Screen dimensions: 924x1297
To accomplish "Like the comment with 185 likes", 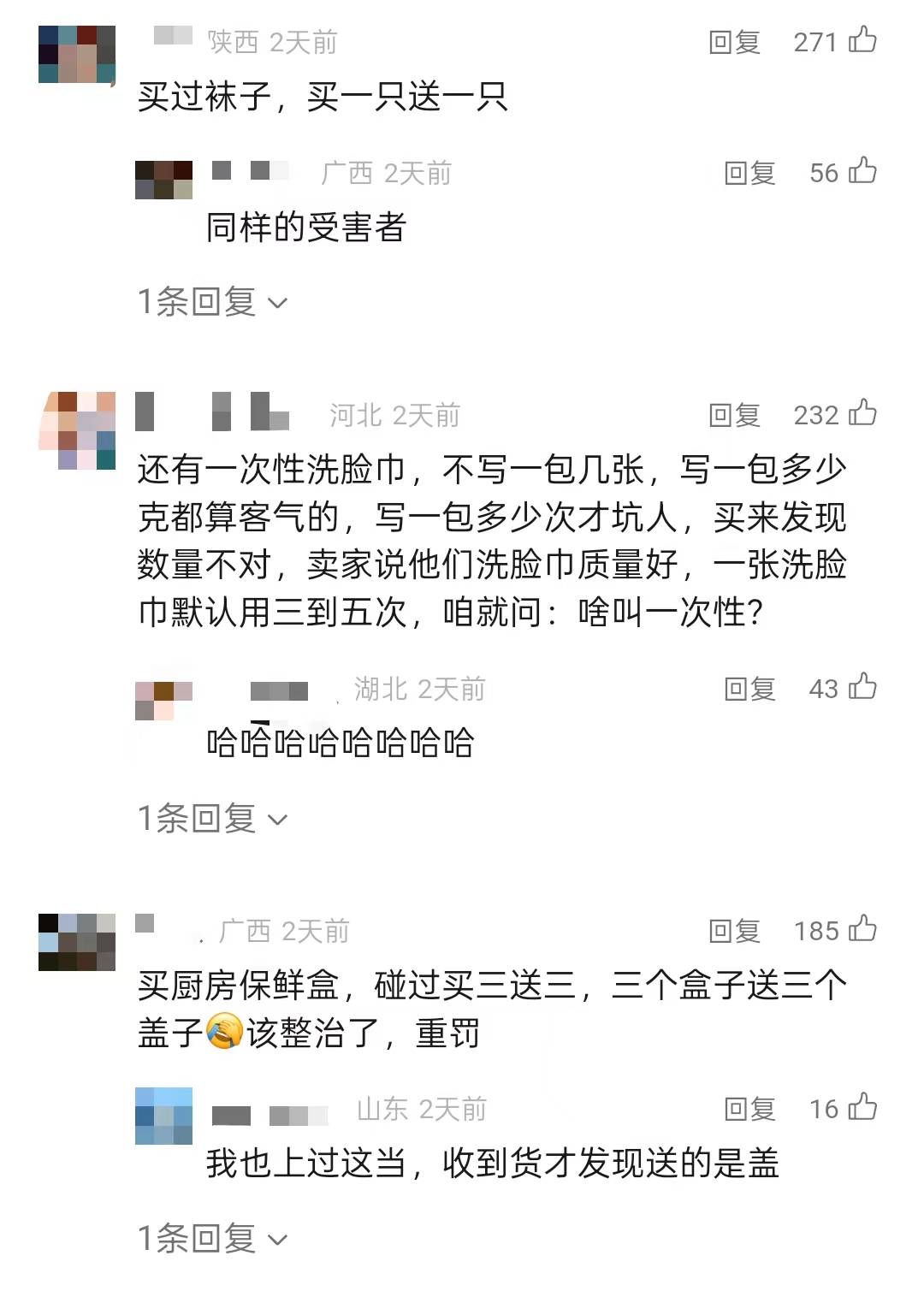I will [862, 929].
